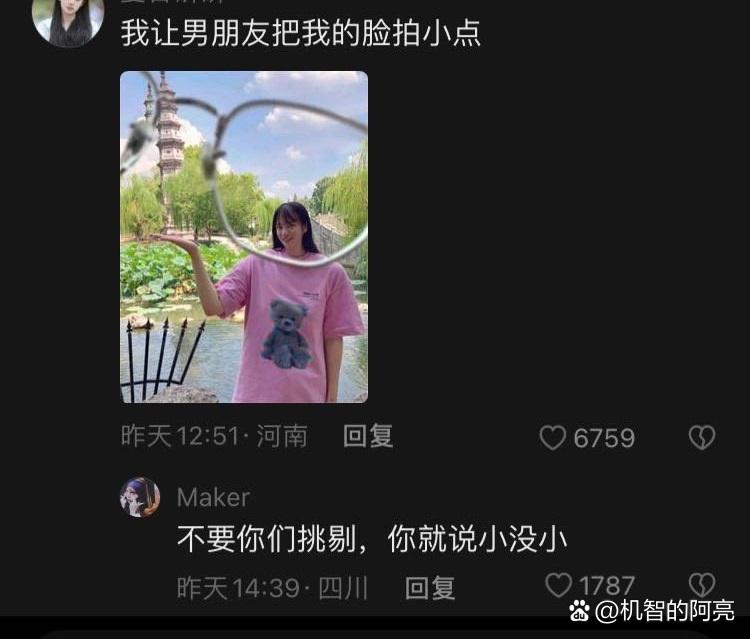Open the pink shirt photo in the comment
The height and width of the screenshot is (639, 750).
tap(244, 237)
